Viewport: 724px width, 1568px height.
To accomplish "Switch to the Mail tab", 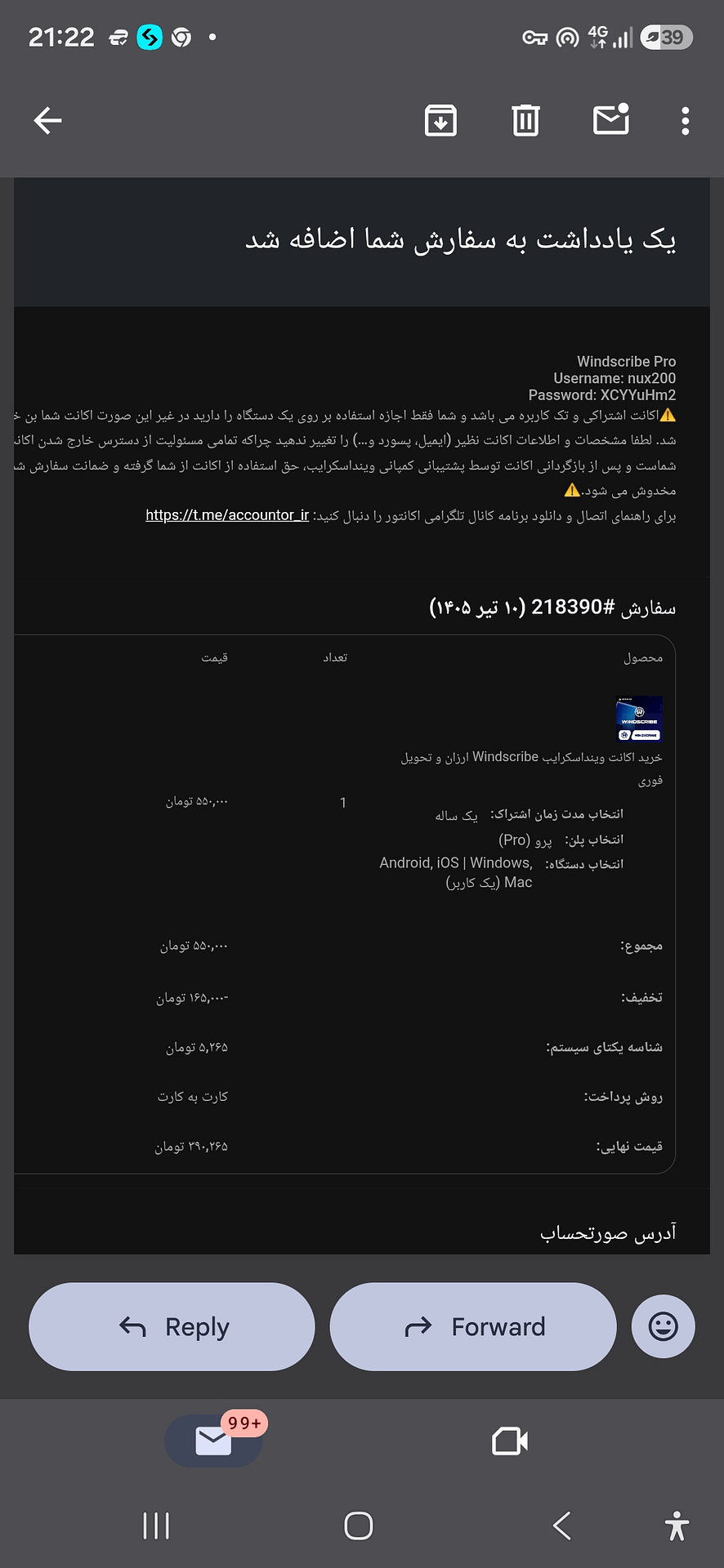I will (214, 1441).
